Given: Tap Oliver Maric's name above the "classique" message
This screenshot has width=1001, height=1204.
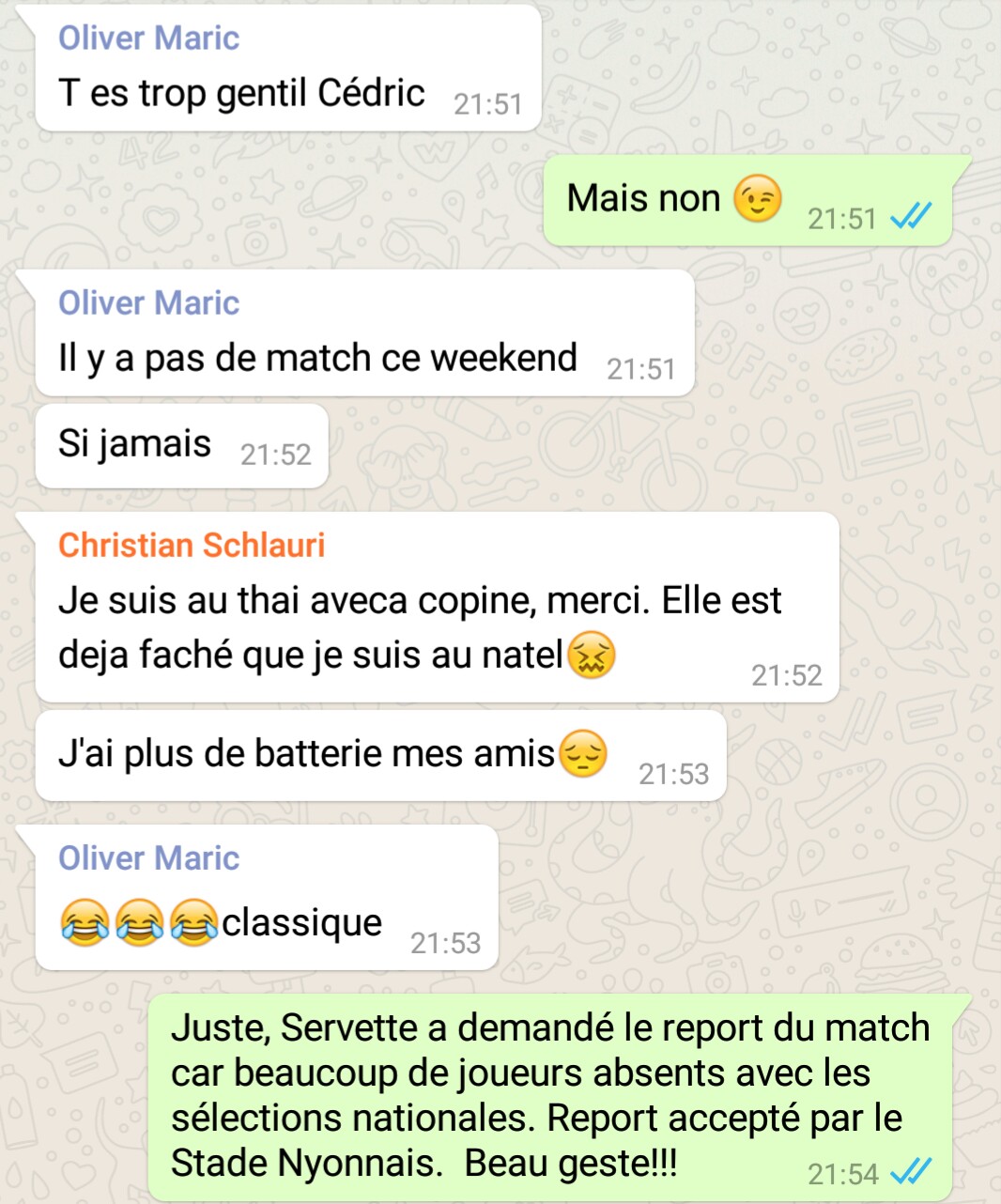Looking at the screenshot, I should coord(148,857).
